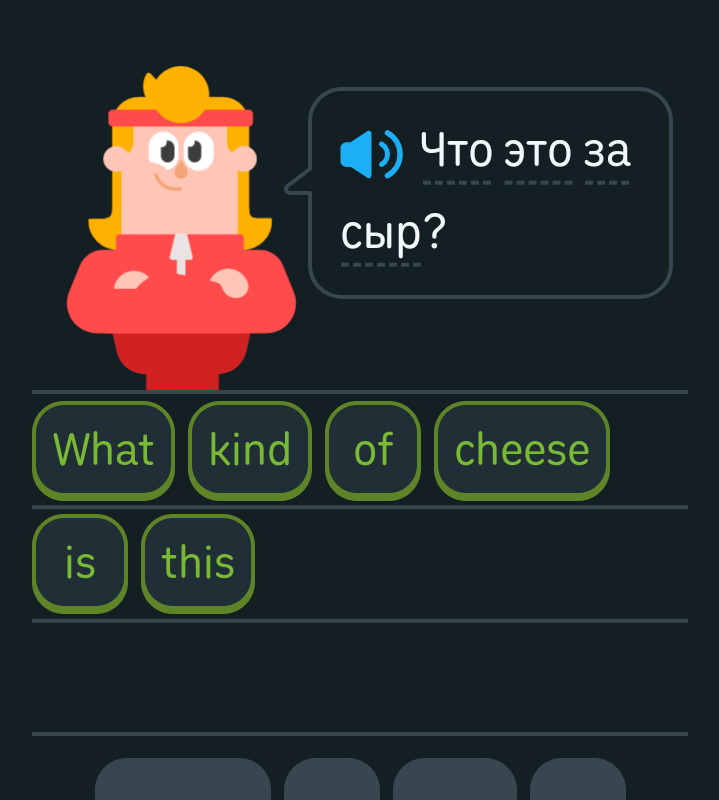Tap the underlined word "Что" for hint
719x800 pixels.
(457, 152)
